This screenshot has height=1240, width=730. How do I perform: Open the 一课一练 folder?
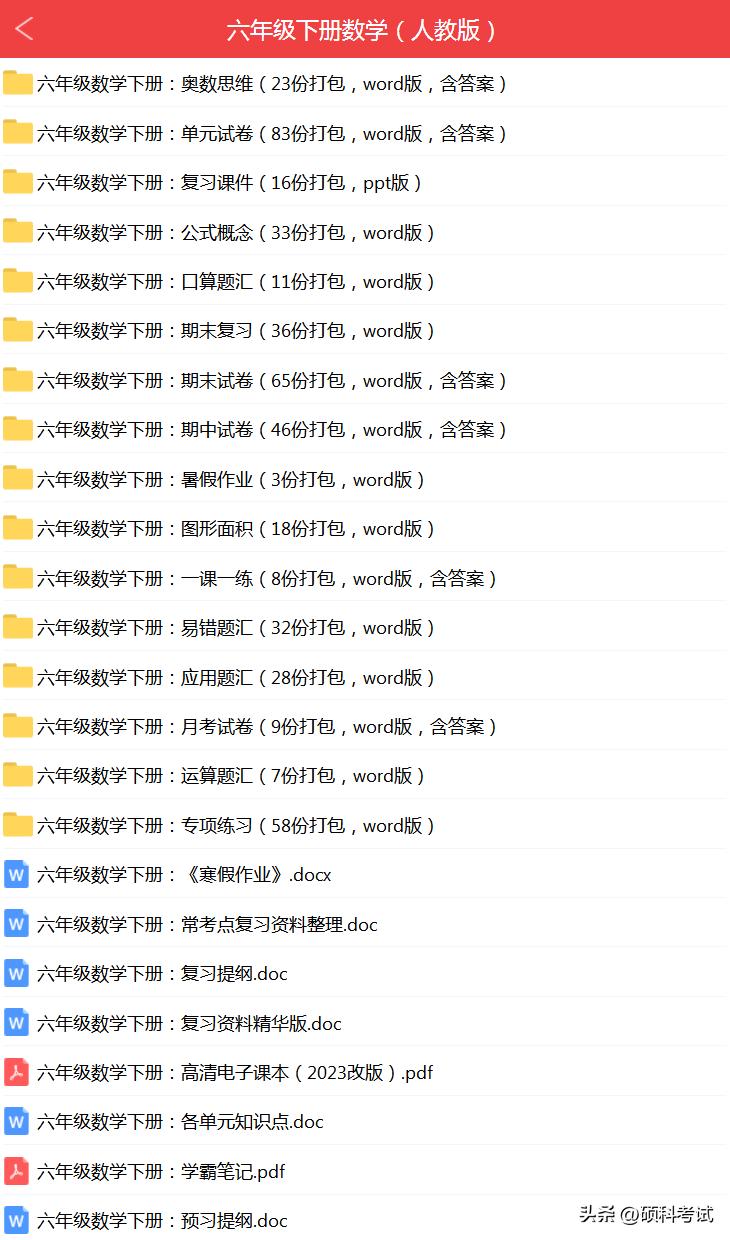[x=265, y=578]
